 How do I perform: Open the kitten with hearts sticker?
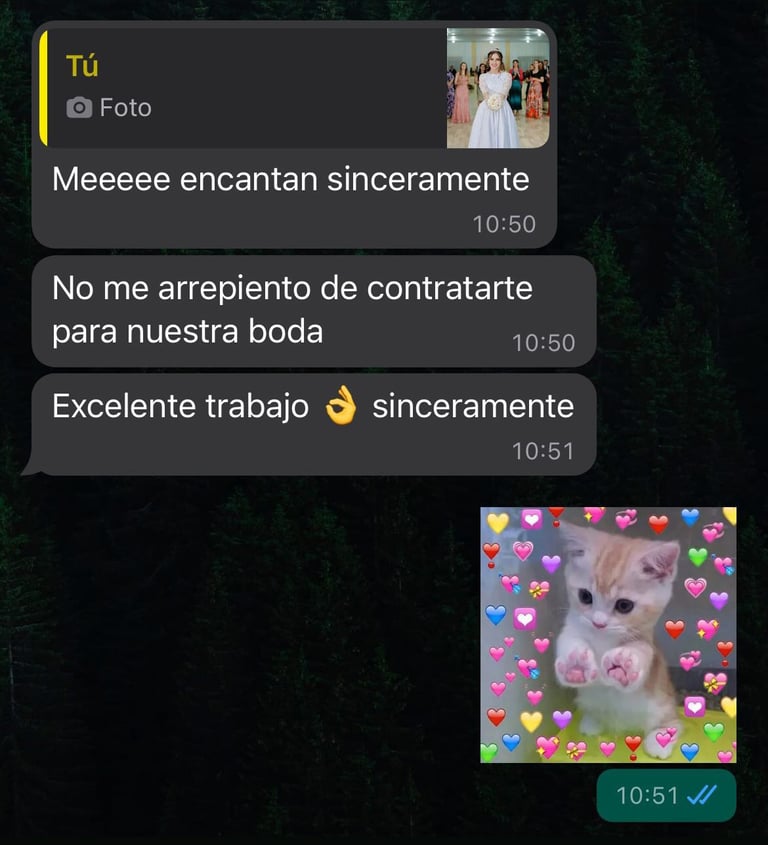click(608, 634)
